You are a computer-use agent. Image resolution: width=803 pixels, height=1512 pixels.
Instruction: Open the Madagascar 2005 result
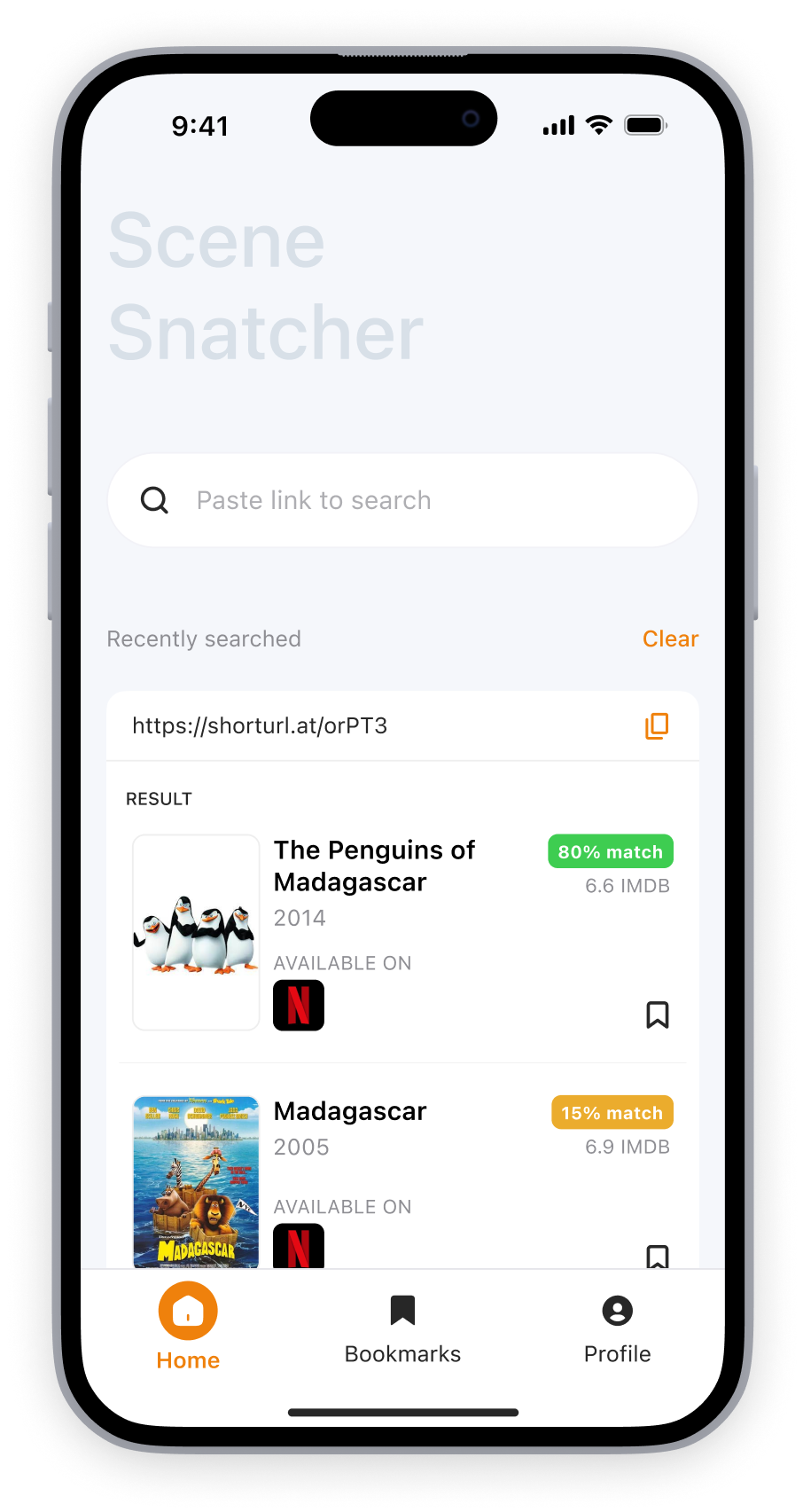click(350, 1111)
